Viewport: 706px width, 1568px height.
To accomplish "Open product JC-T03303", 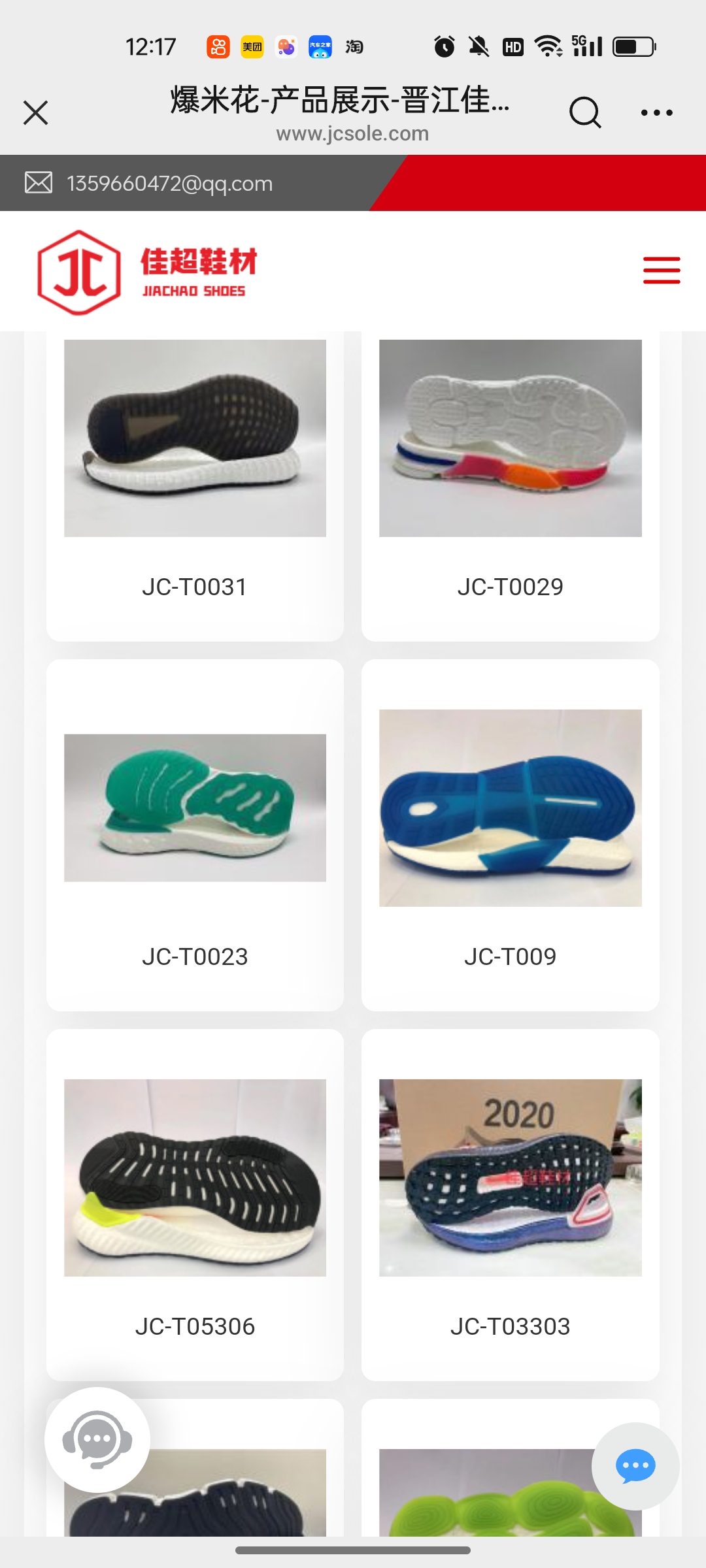I will pos(510,1205).
